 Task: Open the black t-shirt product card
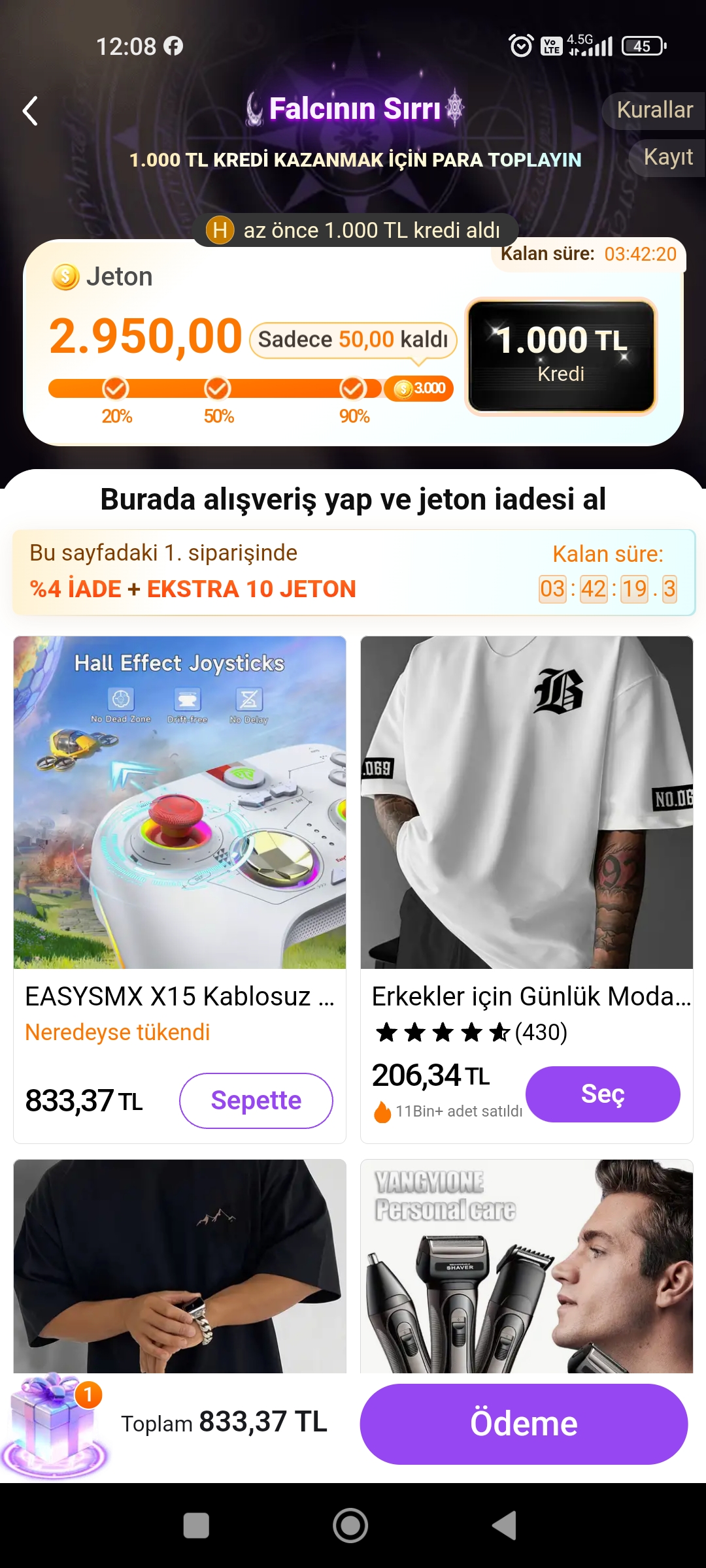[180, 1266]
